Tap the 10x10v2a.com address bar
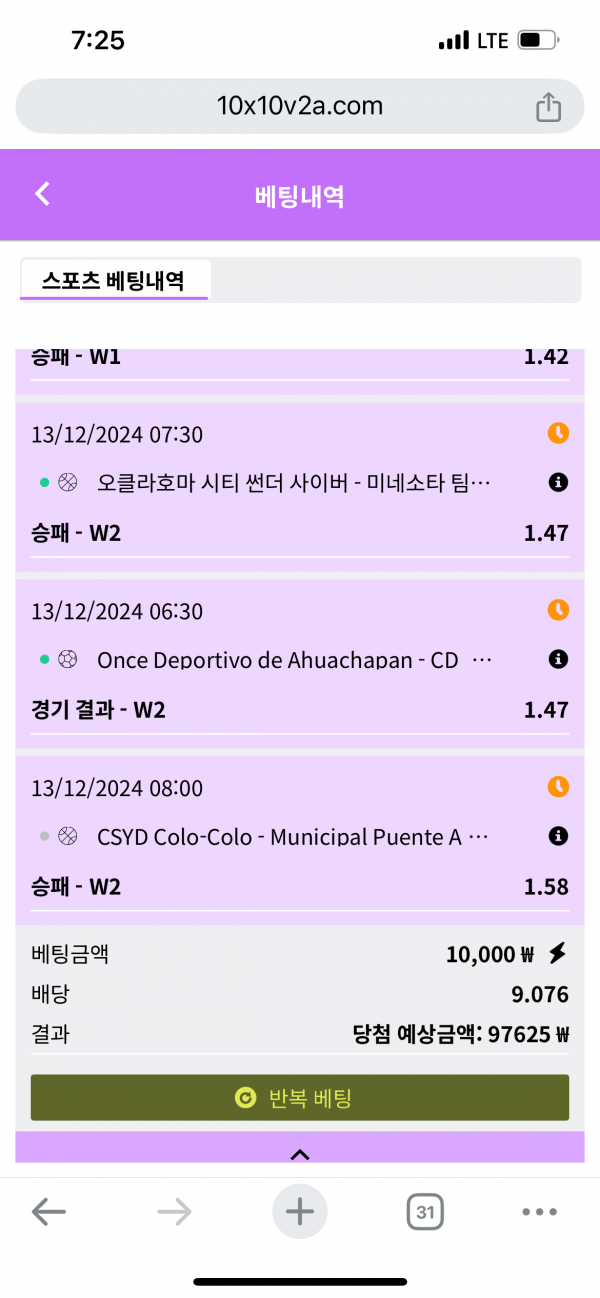The image size is (600, 1298). (x=299, y=106)
